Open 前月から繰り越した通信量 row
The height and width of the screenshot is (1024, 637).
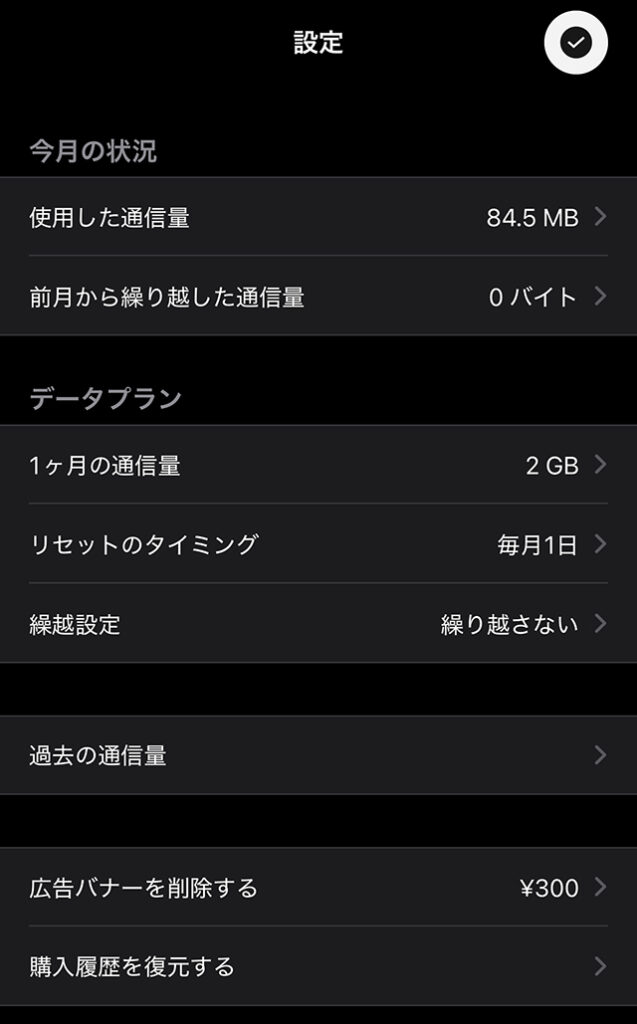(318, 296)
